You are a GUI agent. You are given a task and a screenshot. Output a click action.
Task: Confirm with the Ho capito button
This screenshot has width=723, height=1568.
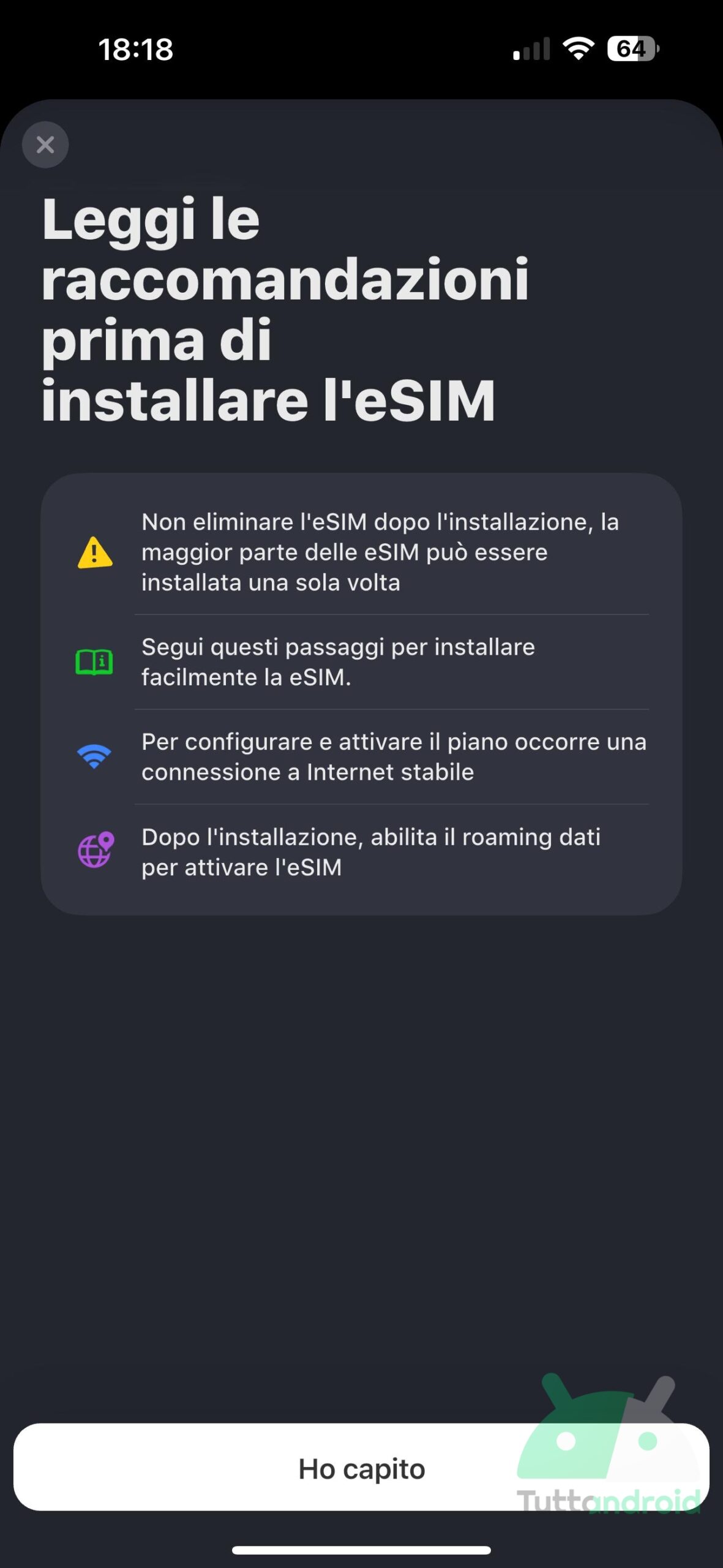[x=361, y=1469]
